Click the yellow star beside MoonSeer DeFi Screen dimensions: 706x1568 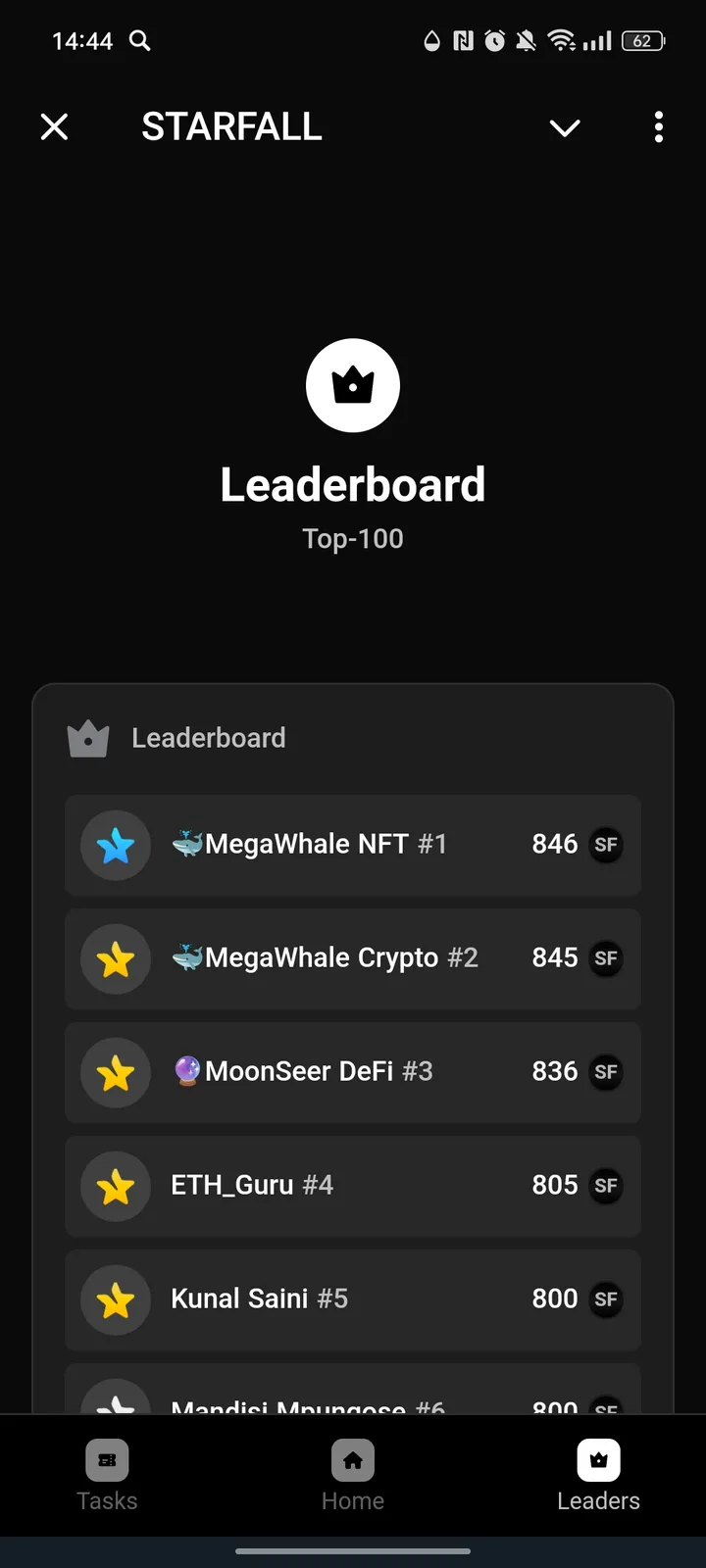[116, 1072]
